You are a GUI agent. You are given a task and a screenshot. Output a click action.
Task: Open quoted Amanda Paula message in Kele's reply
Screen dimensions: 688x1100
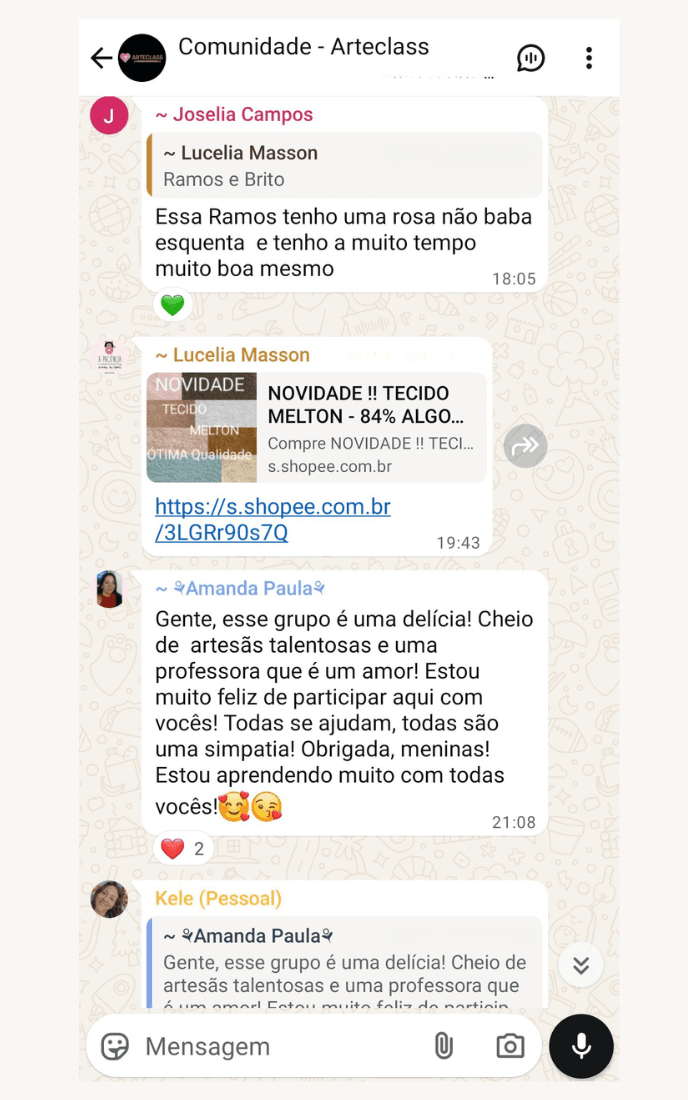344,962
